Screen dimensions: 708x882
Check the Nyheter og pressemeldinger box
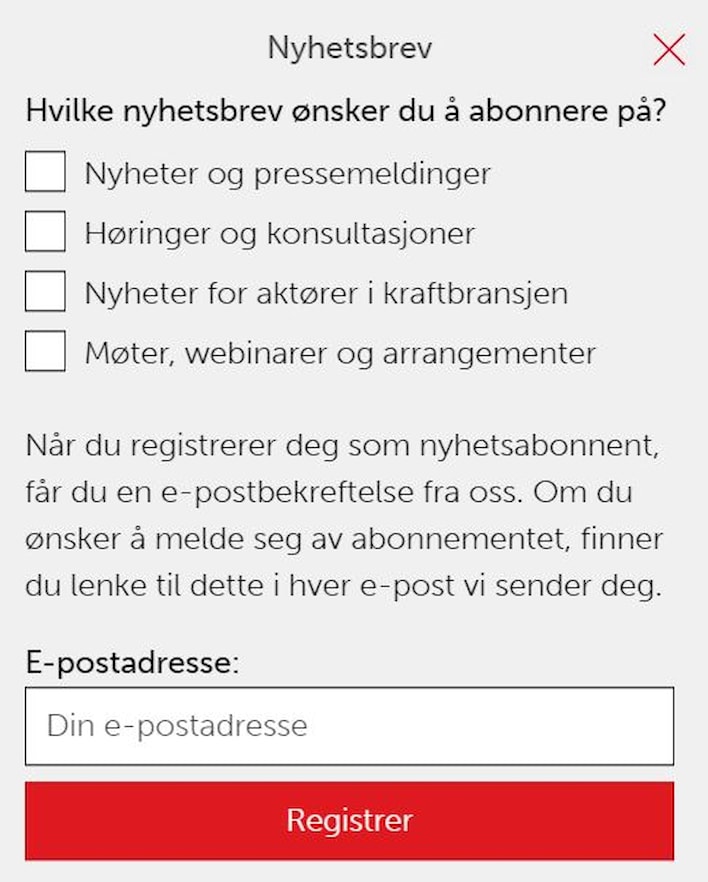(x=45, y=172)
